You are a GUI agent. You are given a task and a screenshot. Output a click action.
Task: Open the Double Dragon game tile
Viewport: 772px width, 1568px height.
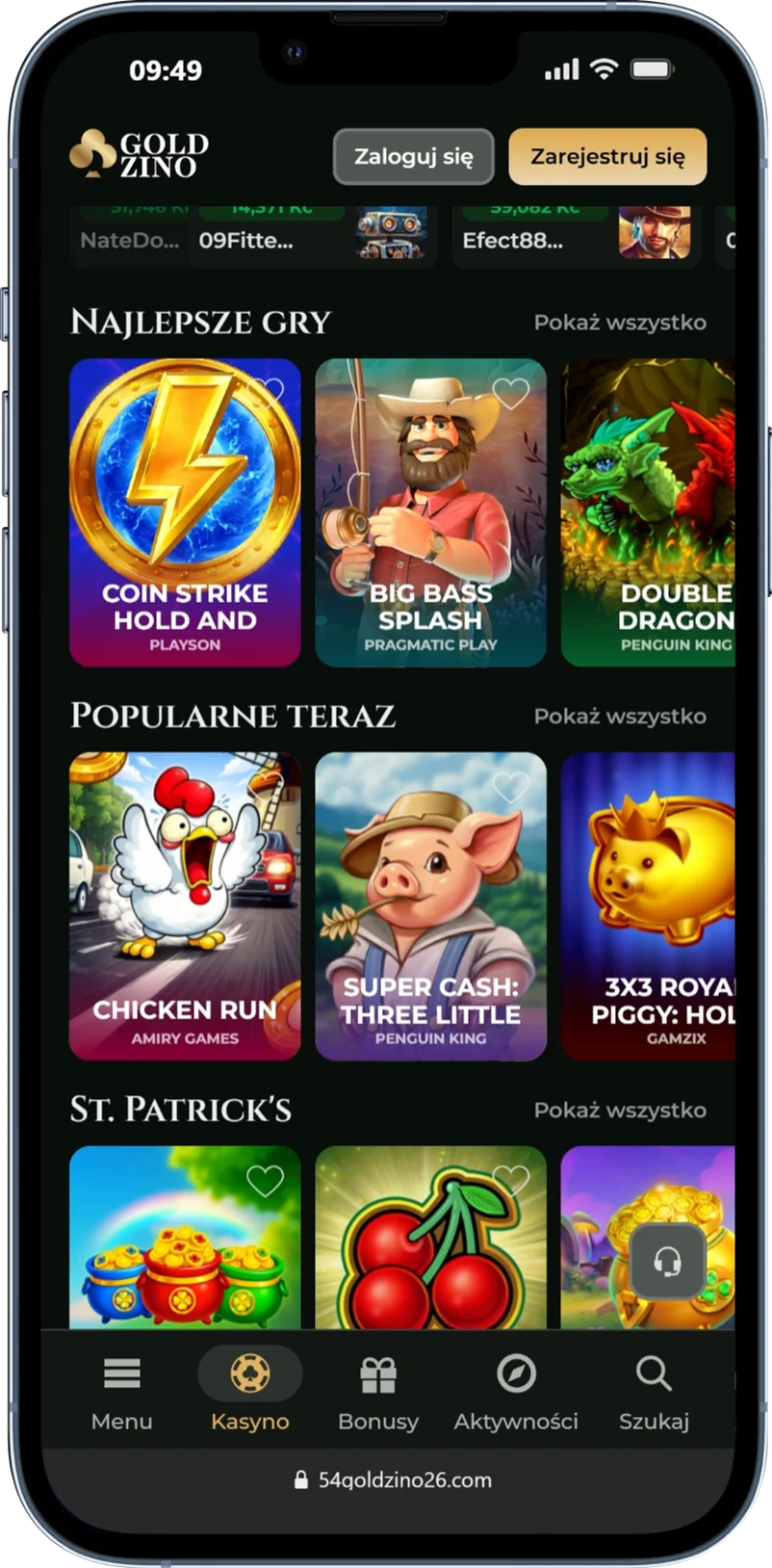(649, 512)
